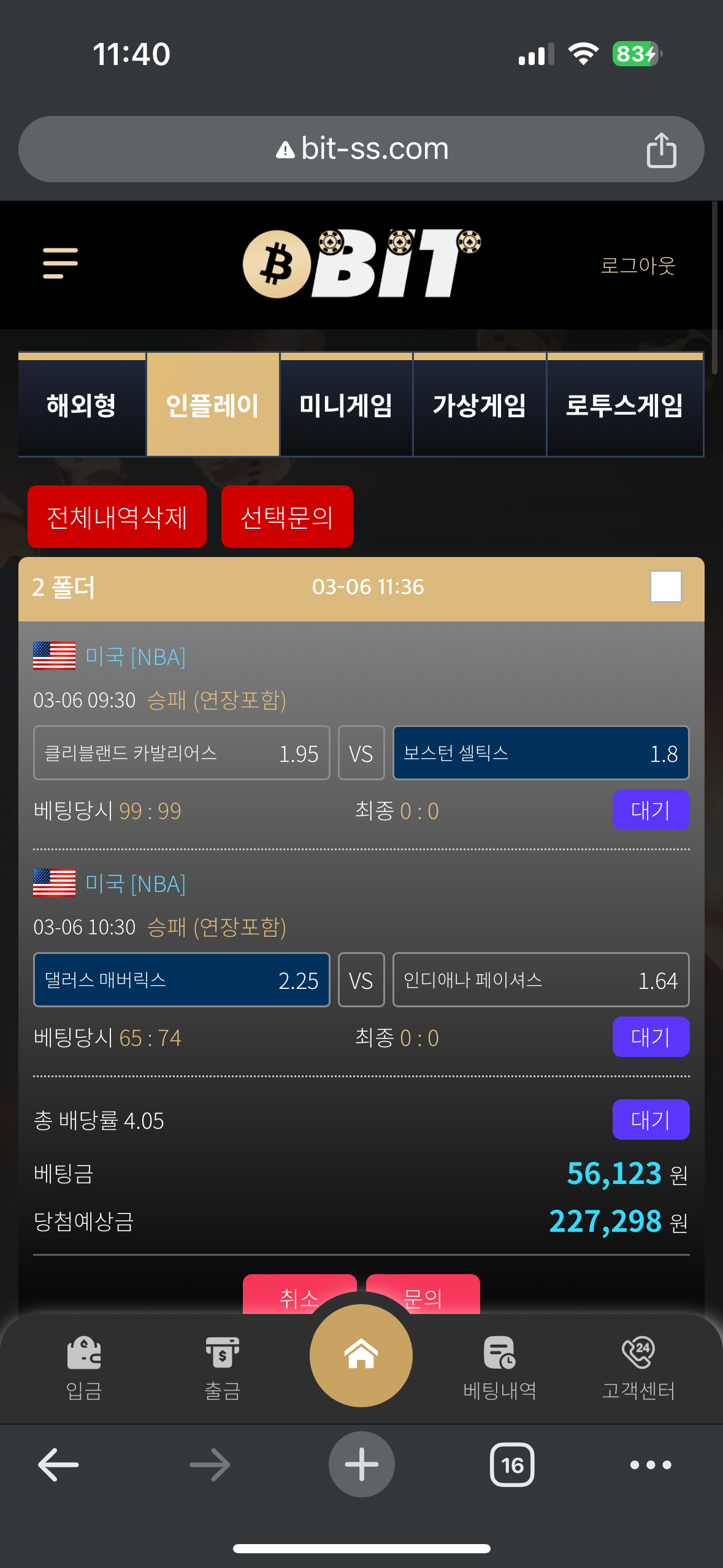The image size is (723, 1568).
Task: Check the box on the 2 폴더 slip
Action: pos(666,586)
